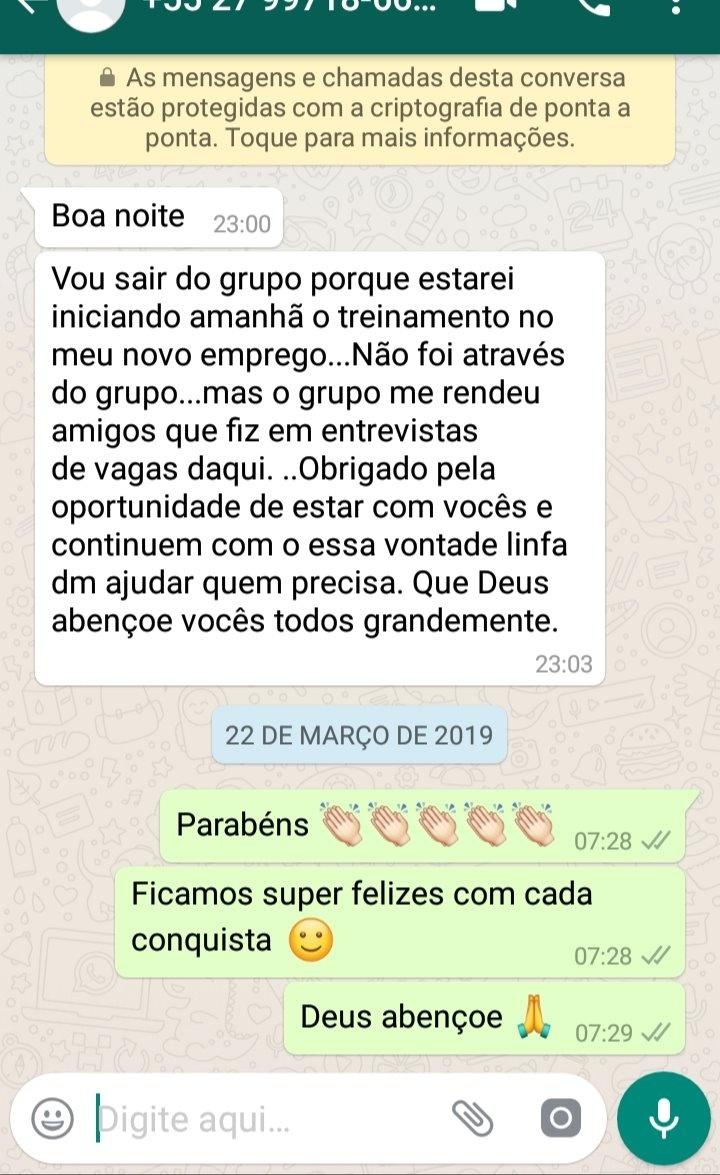Image resolution: width=720 pixels, height=1175 pixels.
Task: Attach a file with the paperclip icon
Action: [x=473, y=1118]
